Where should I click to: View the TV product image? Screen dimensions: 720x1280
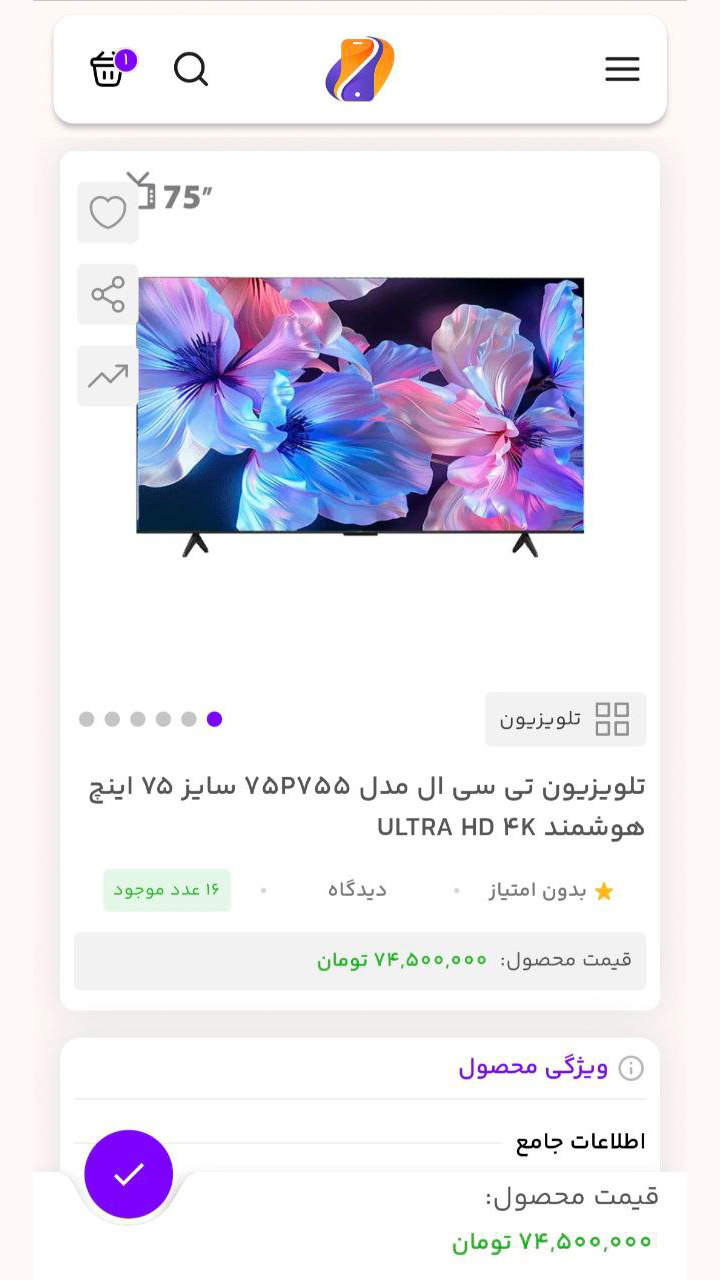[360, 410]
